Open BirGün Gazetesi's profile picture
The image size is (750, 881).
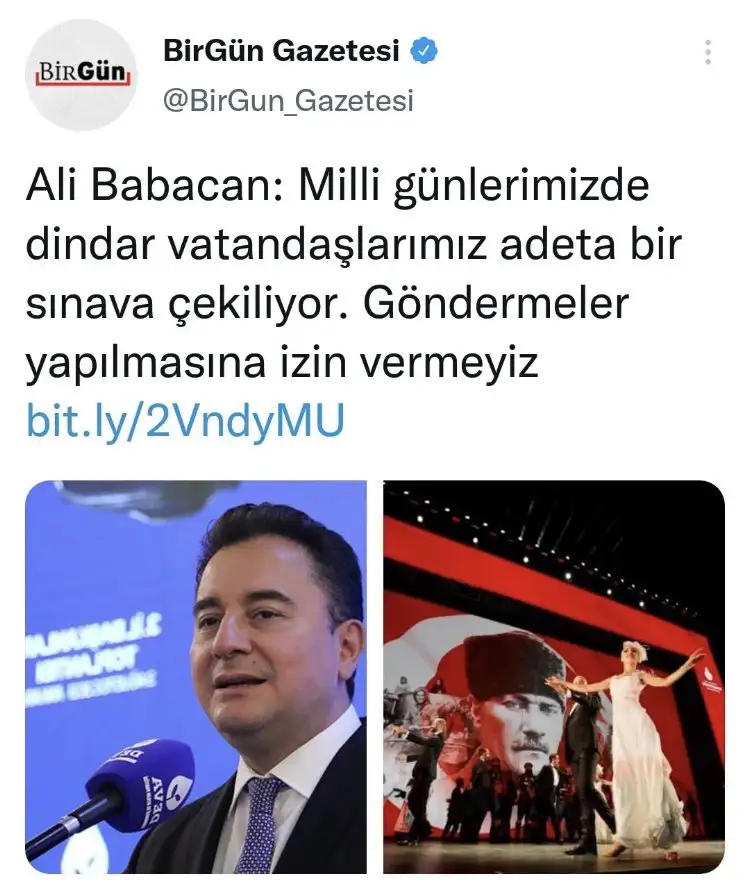pyautogui.click(x=78, y=75)
